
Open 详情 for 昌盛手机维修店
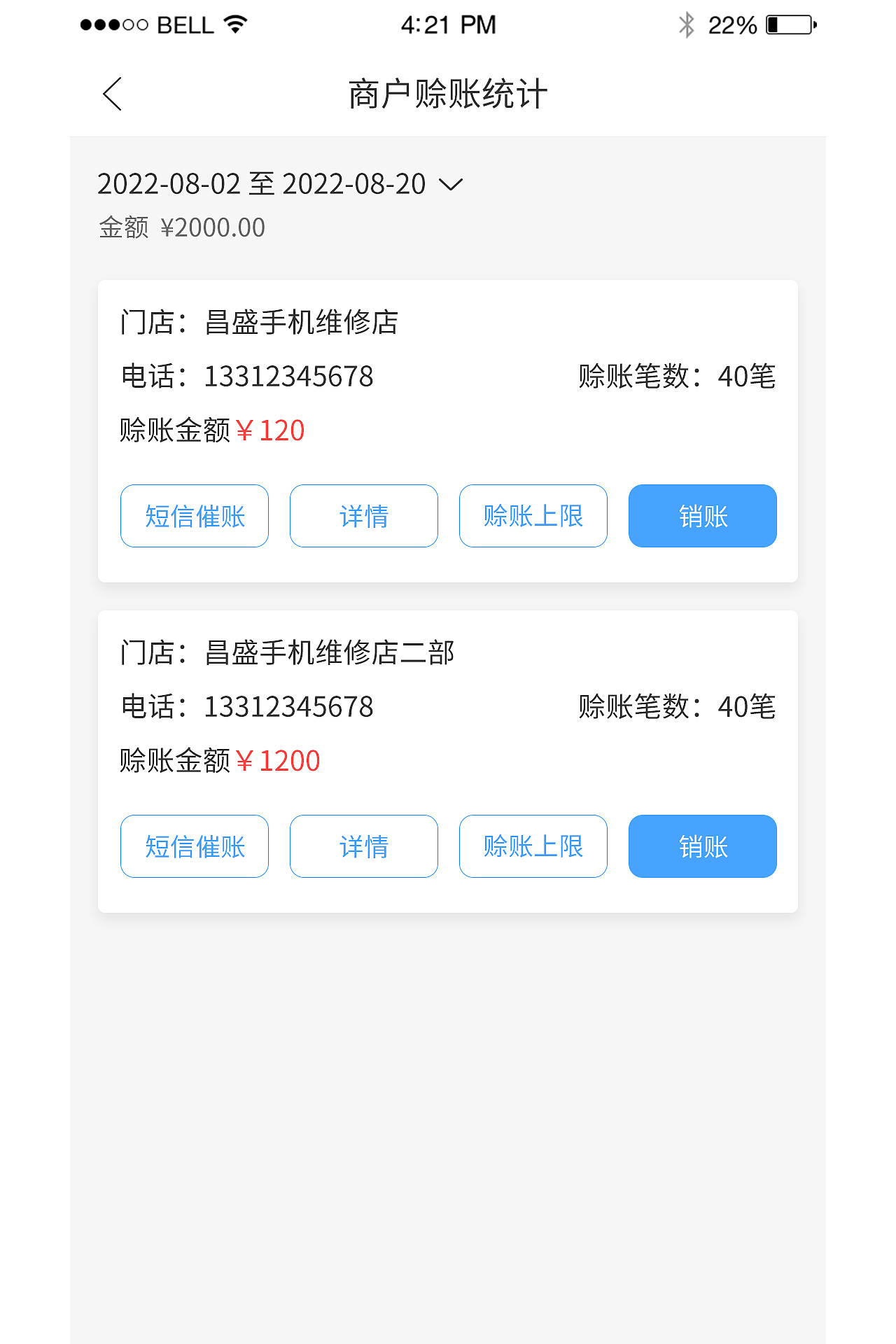coord(363,516)
